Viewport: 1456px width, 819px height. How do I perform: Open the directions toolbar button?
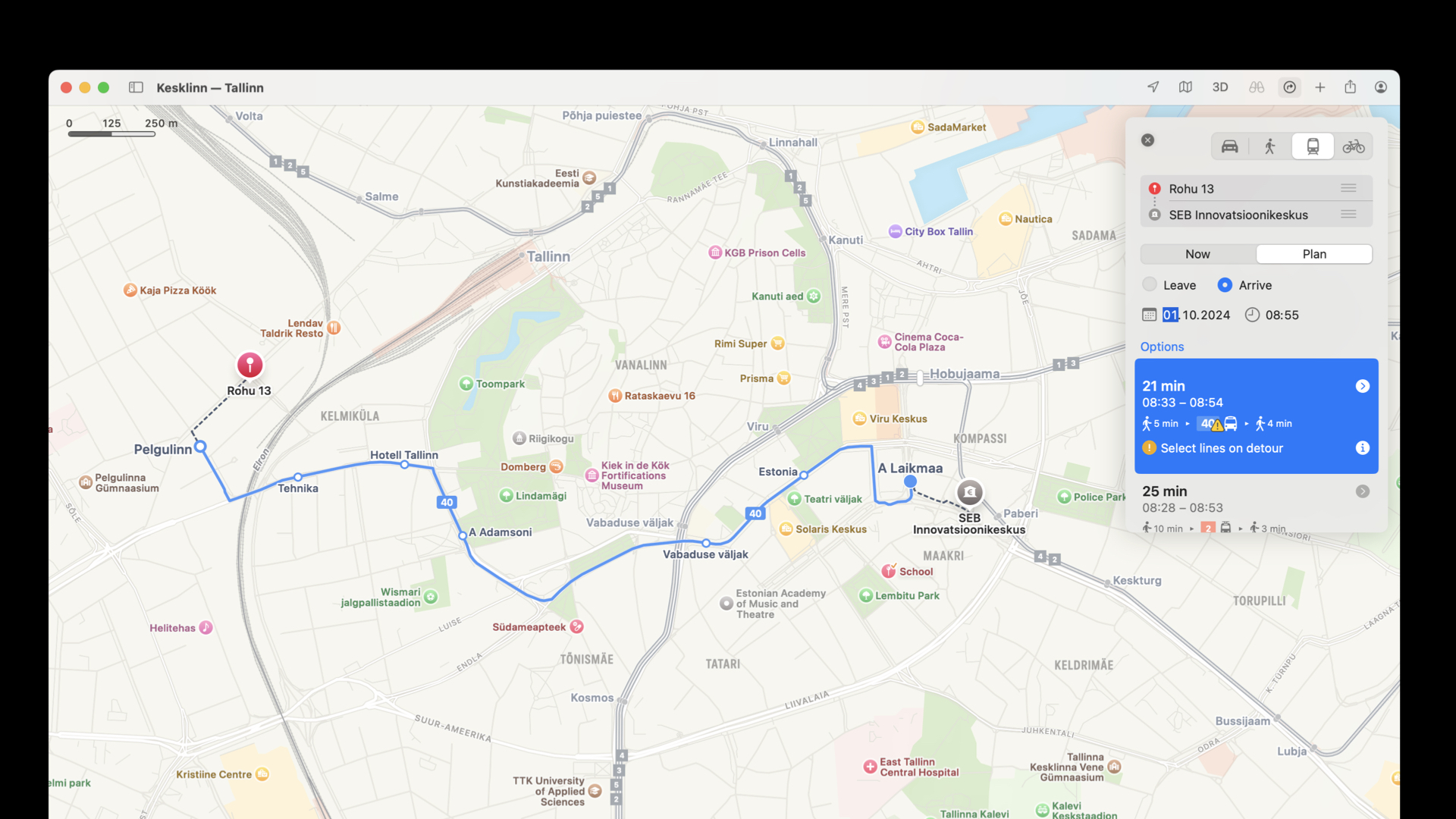coord(1289,87)
